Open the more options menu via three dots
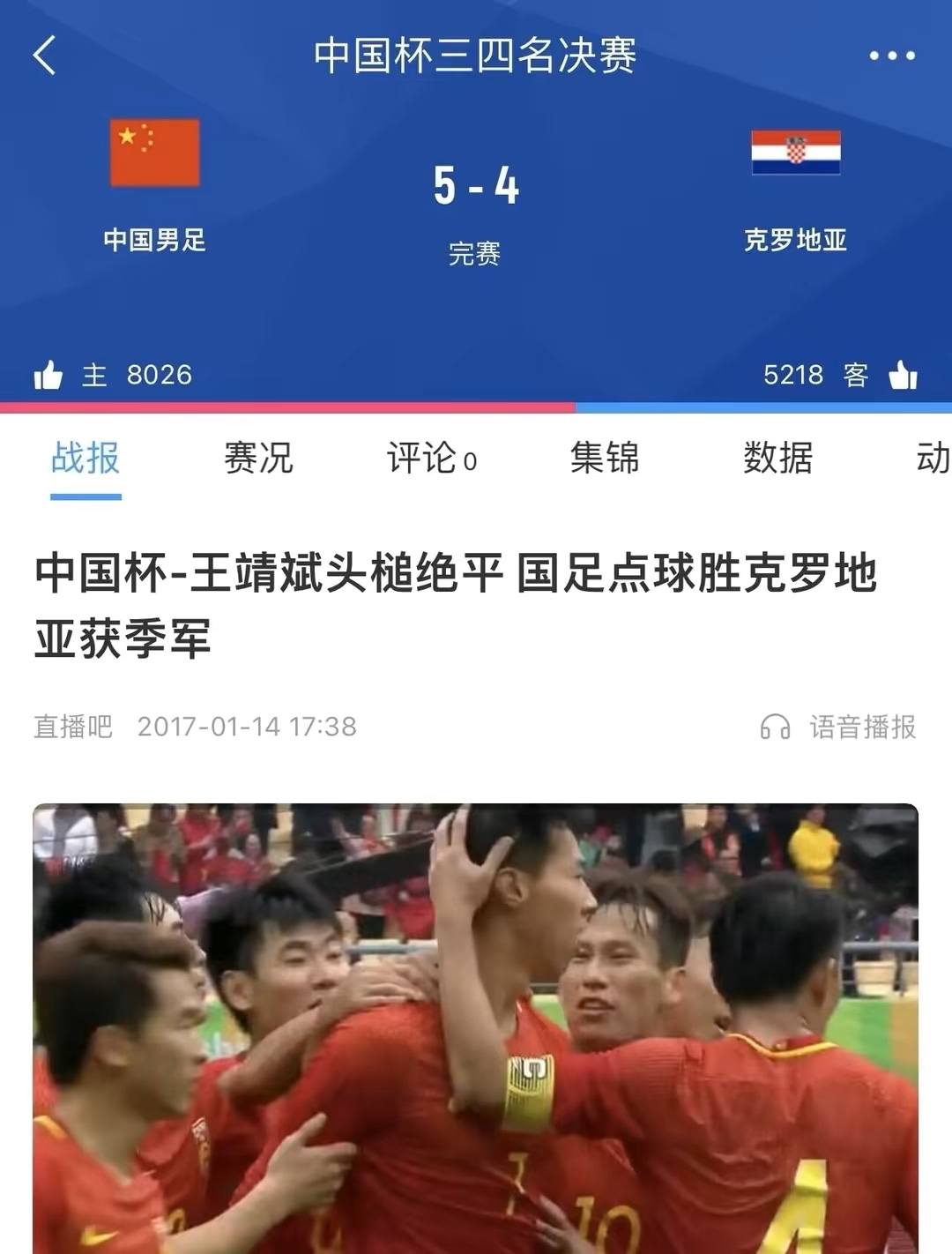 pos(890,55)
